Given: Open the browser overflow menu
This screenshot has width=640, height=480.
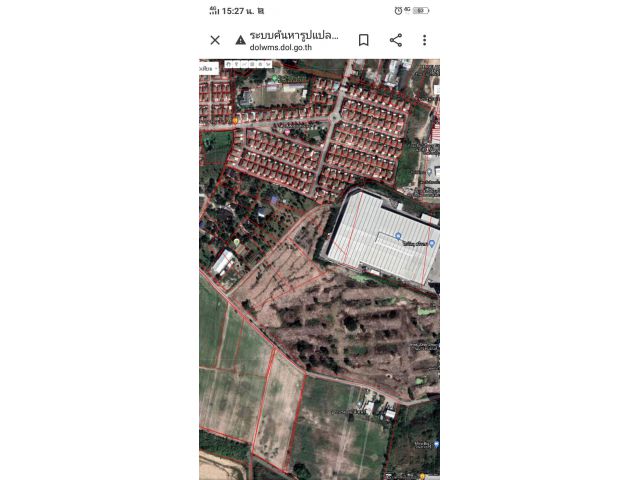Looking at the screenshot, I should (x=424, y=40).
